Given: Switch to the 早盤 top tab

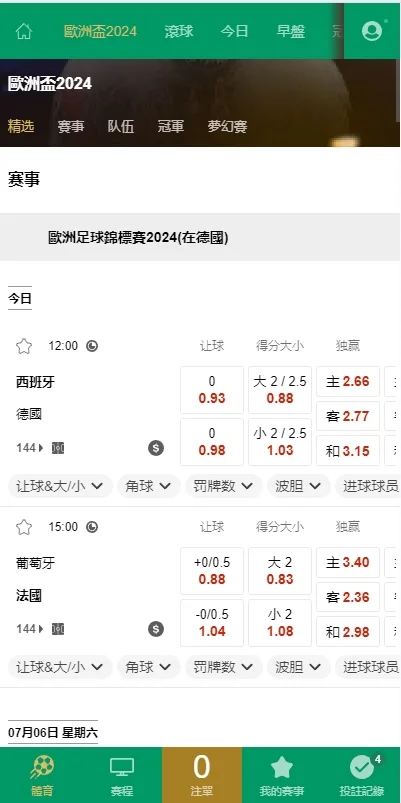Looking at the screenshot, I should 290,31.
